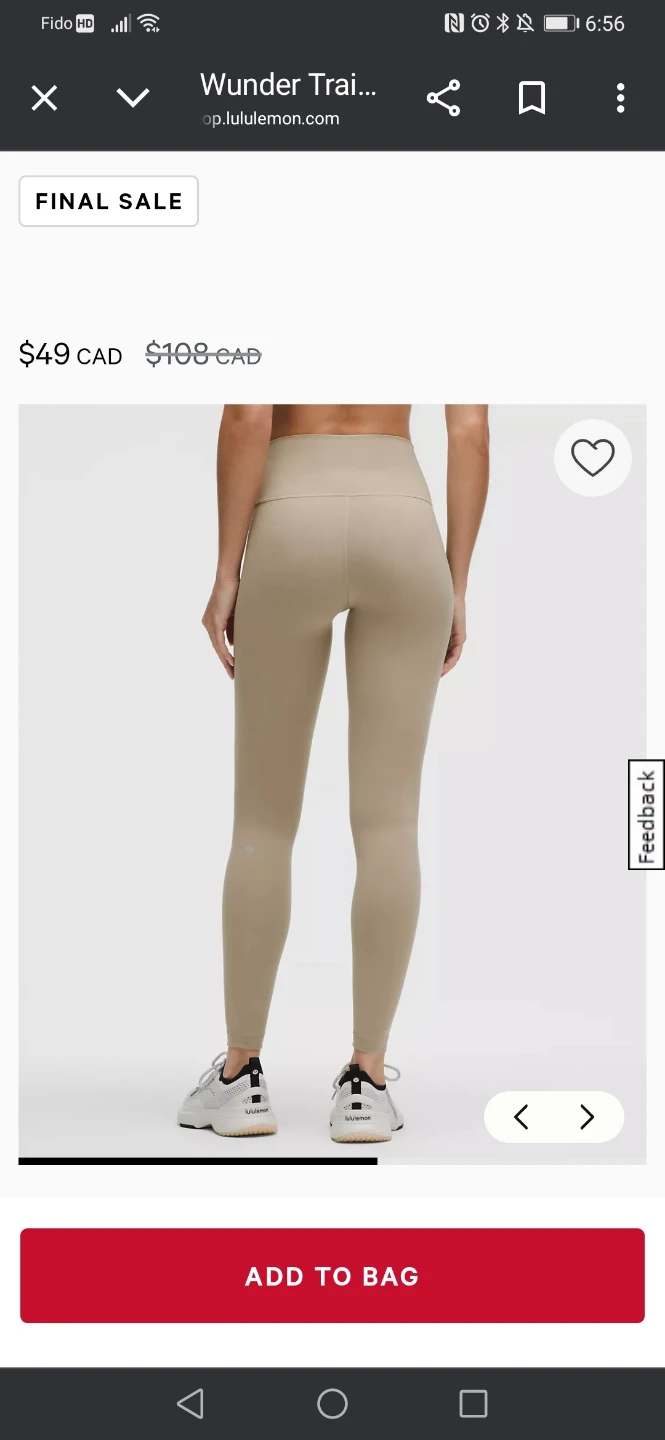The height and width of the screenshot is (1440, 665).
Task: Close the browser tab with the X
Action: click(x=44, y=98)
